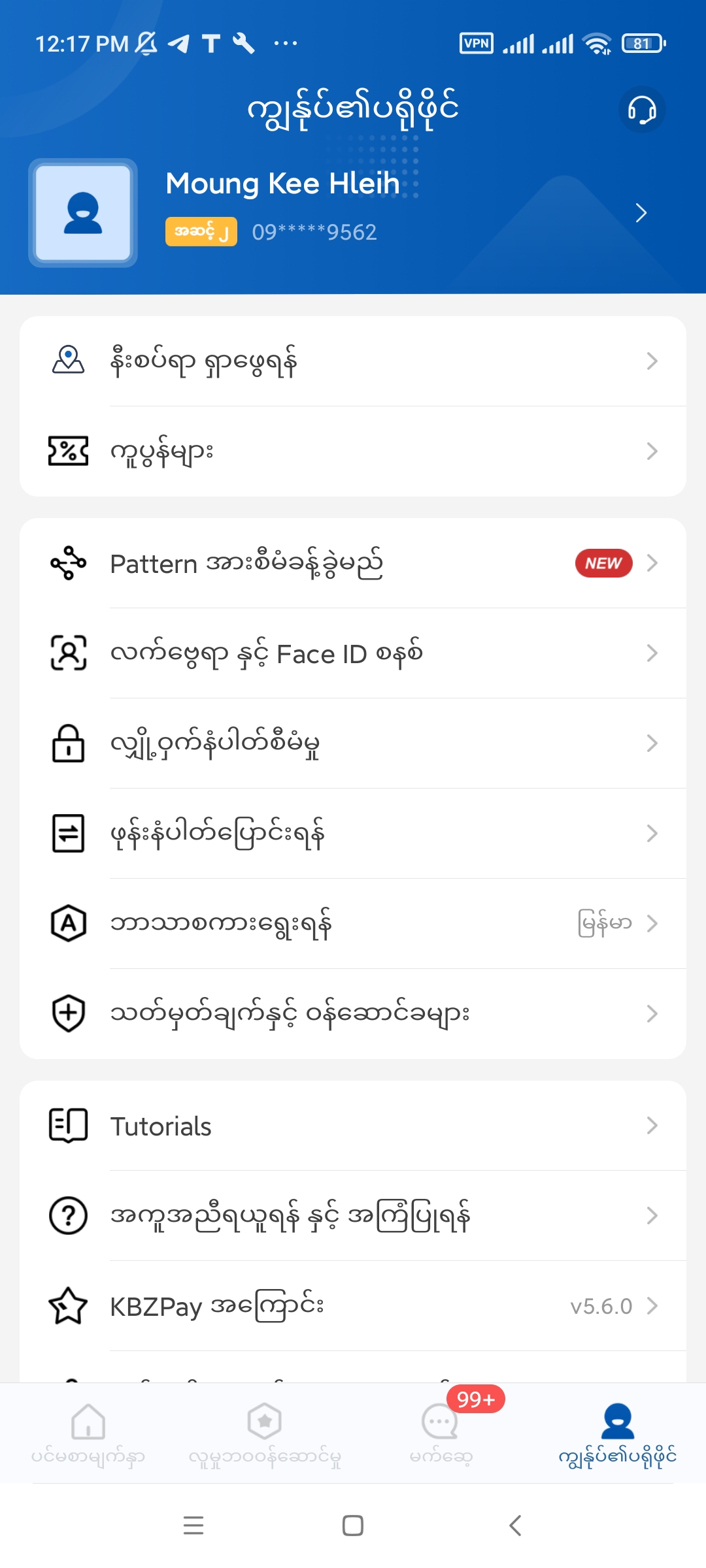Open help and feedback row
The width and height of the screenshot is (706, 1568).
click(353, 1216)
